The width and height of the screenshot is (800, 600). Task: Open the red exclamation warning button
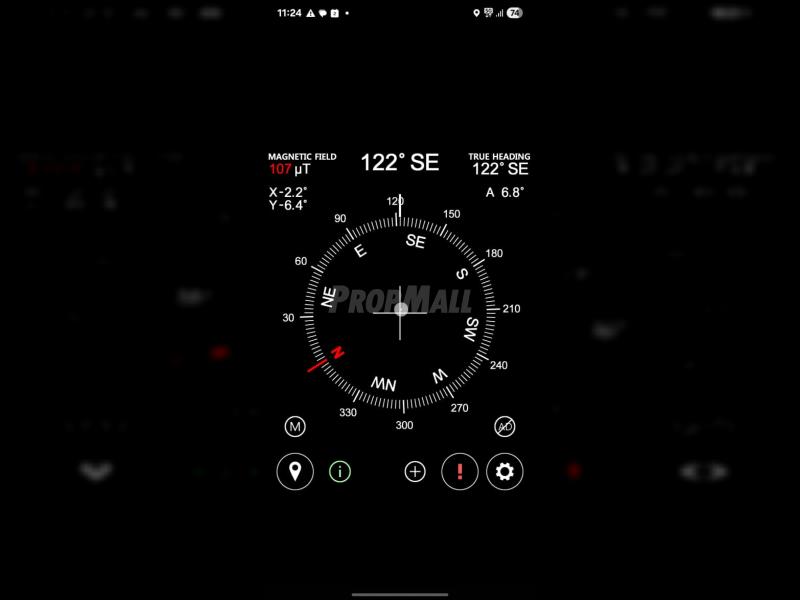pos(460,471)
